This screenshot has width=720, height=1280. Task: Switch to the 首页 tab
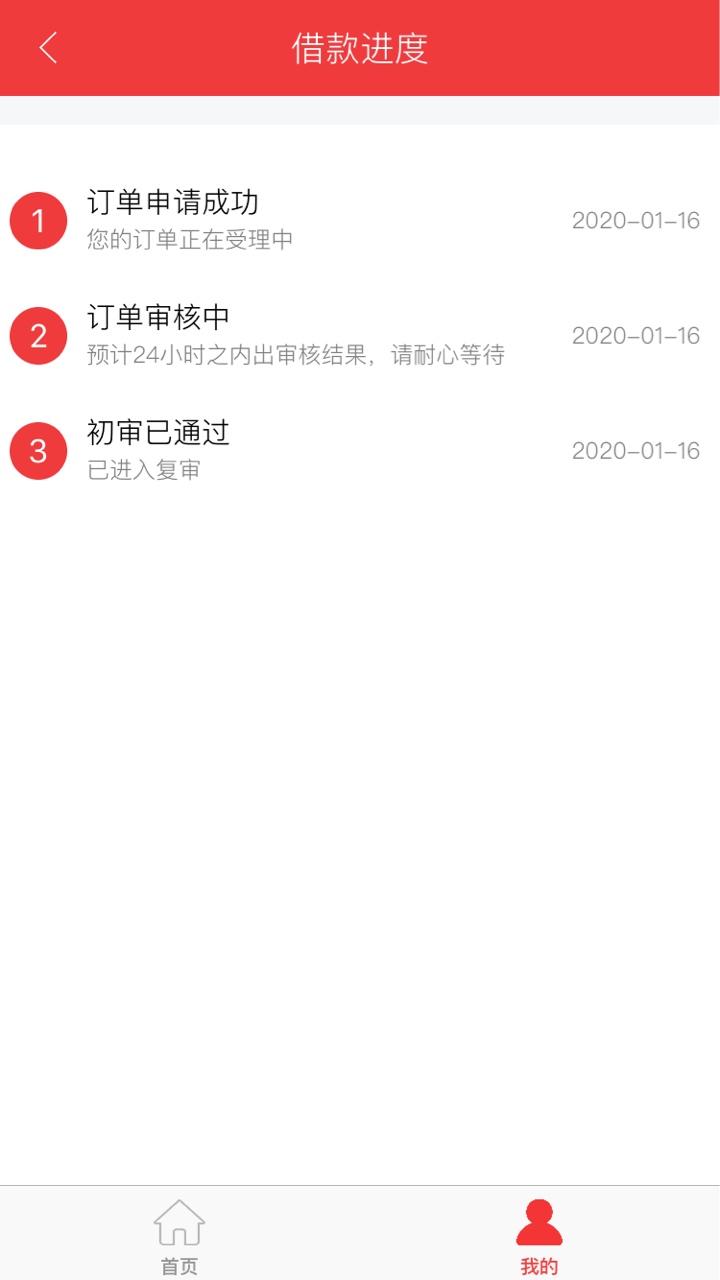coord(180,1237)
